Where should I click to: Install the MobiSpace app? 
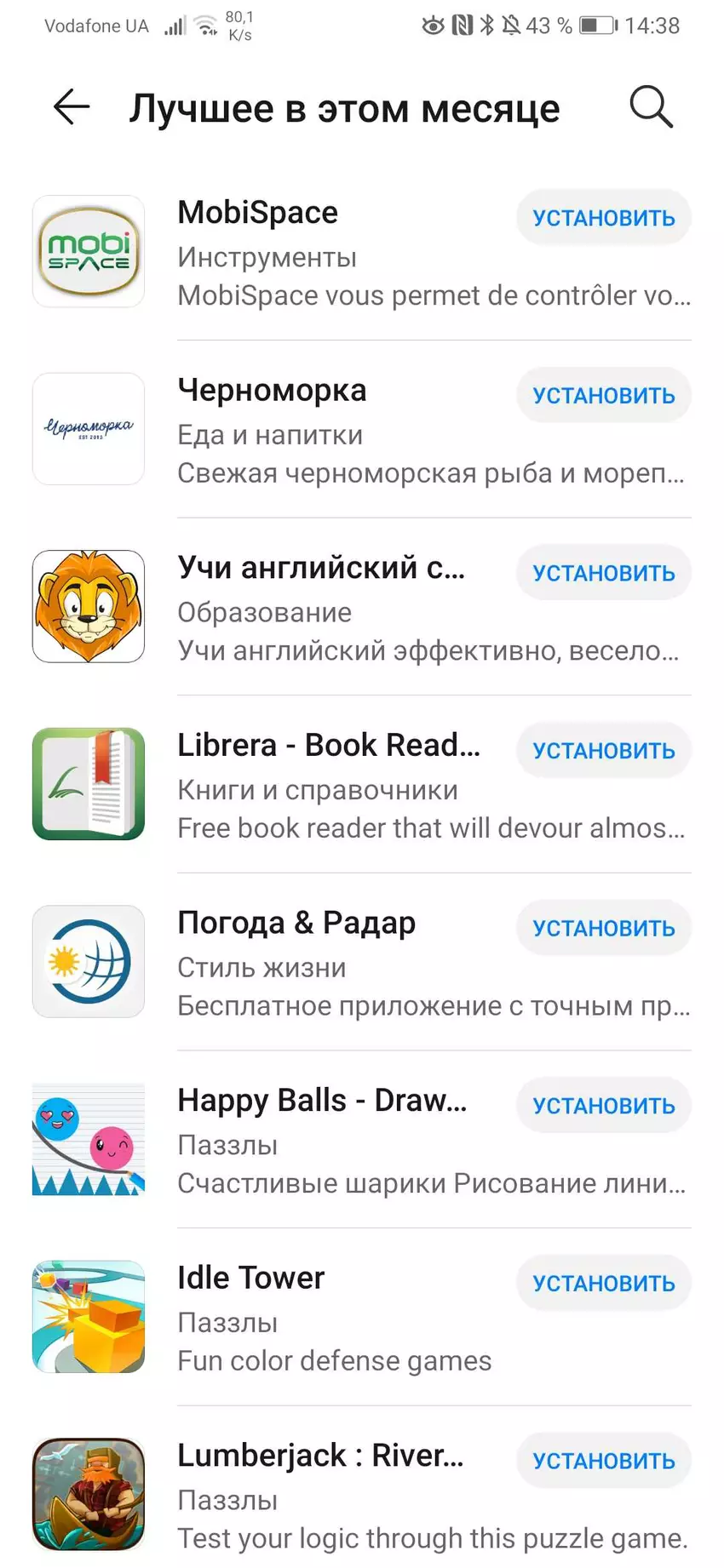coord(603,218)
